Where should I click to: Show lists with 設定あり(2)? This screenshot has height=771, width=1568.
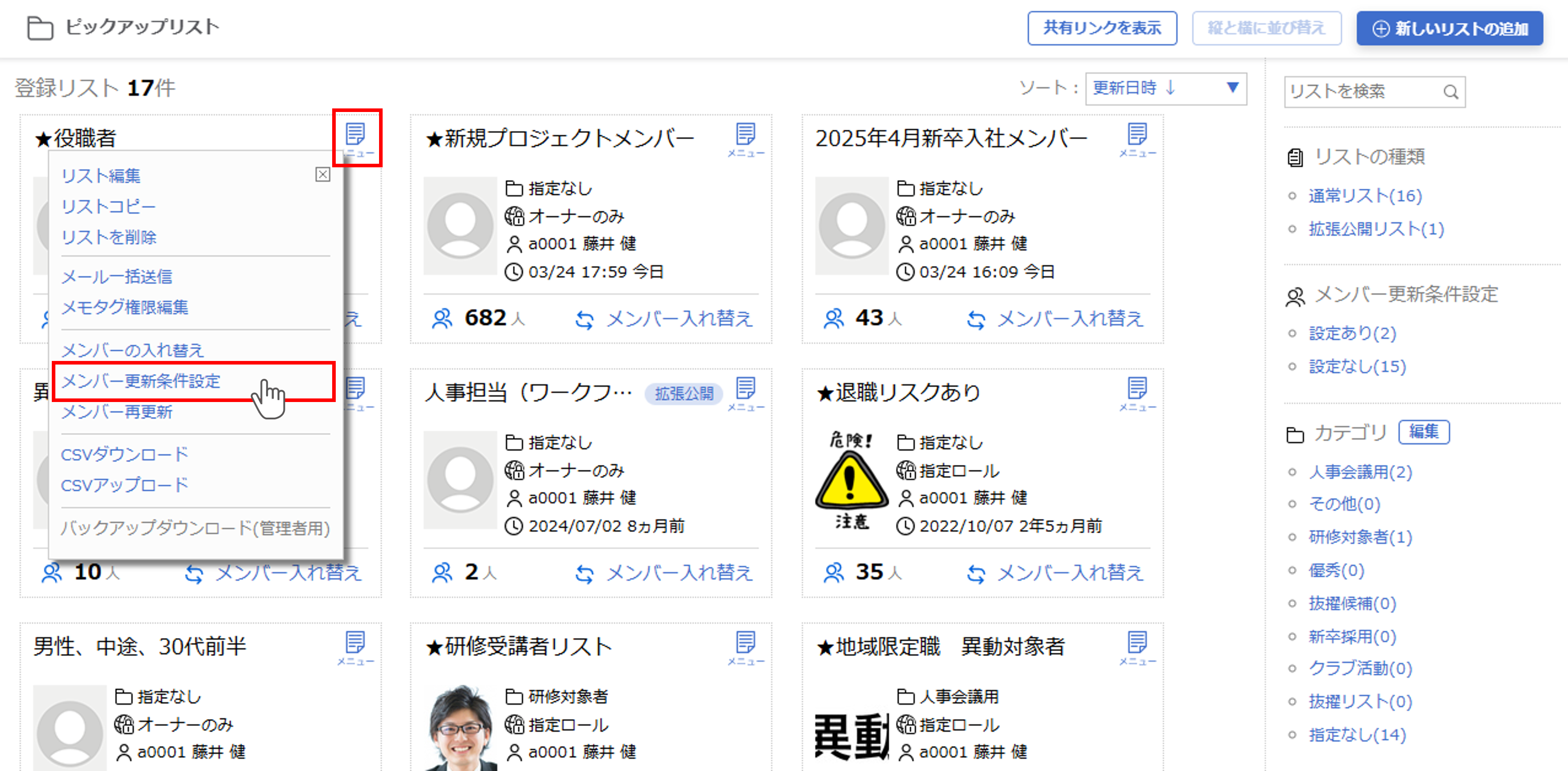(x=1352, y=333)
